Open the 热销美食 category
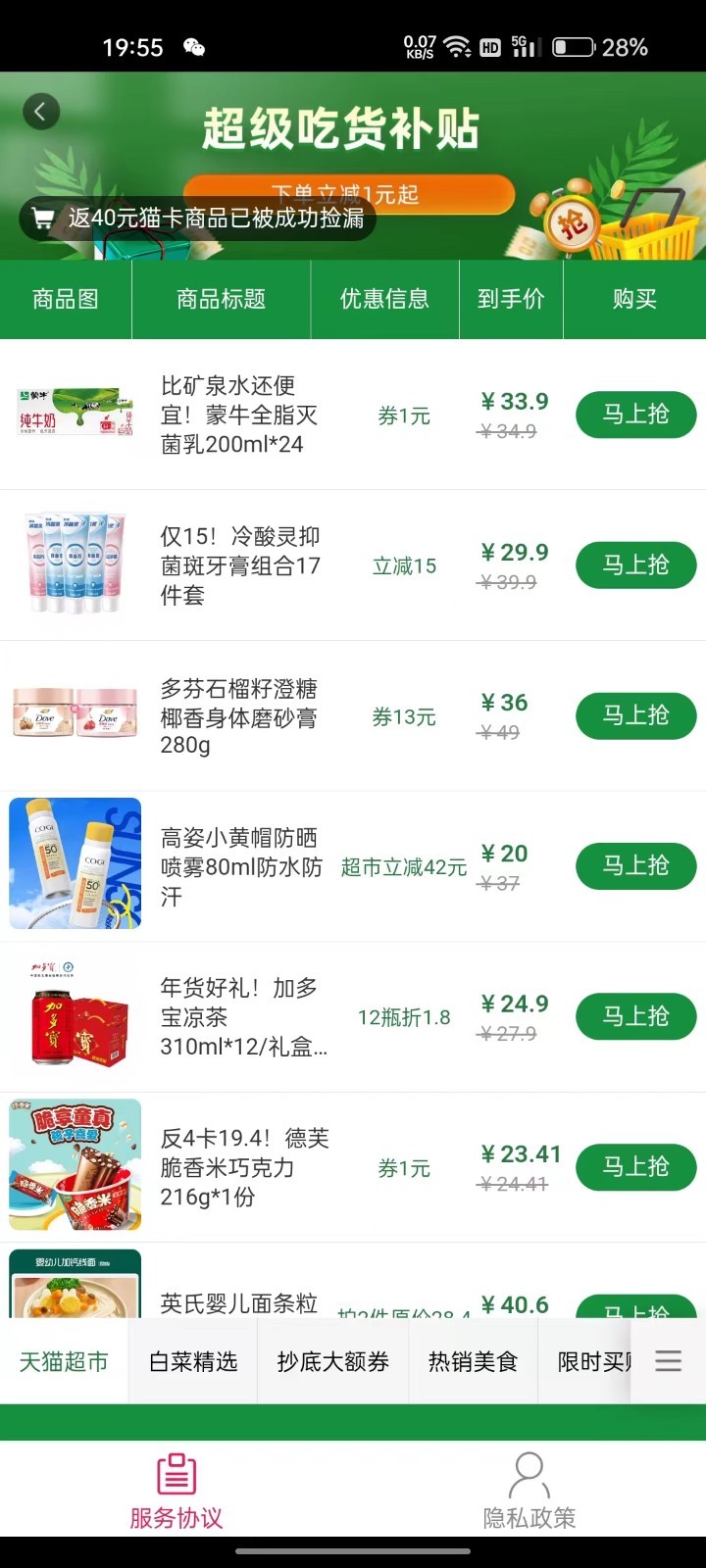Viewport: 706px width, 1568px height. pyautogui.click(x=473, y=1361)
